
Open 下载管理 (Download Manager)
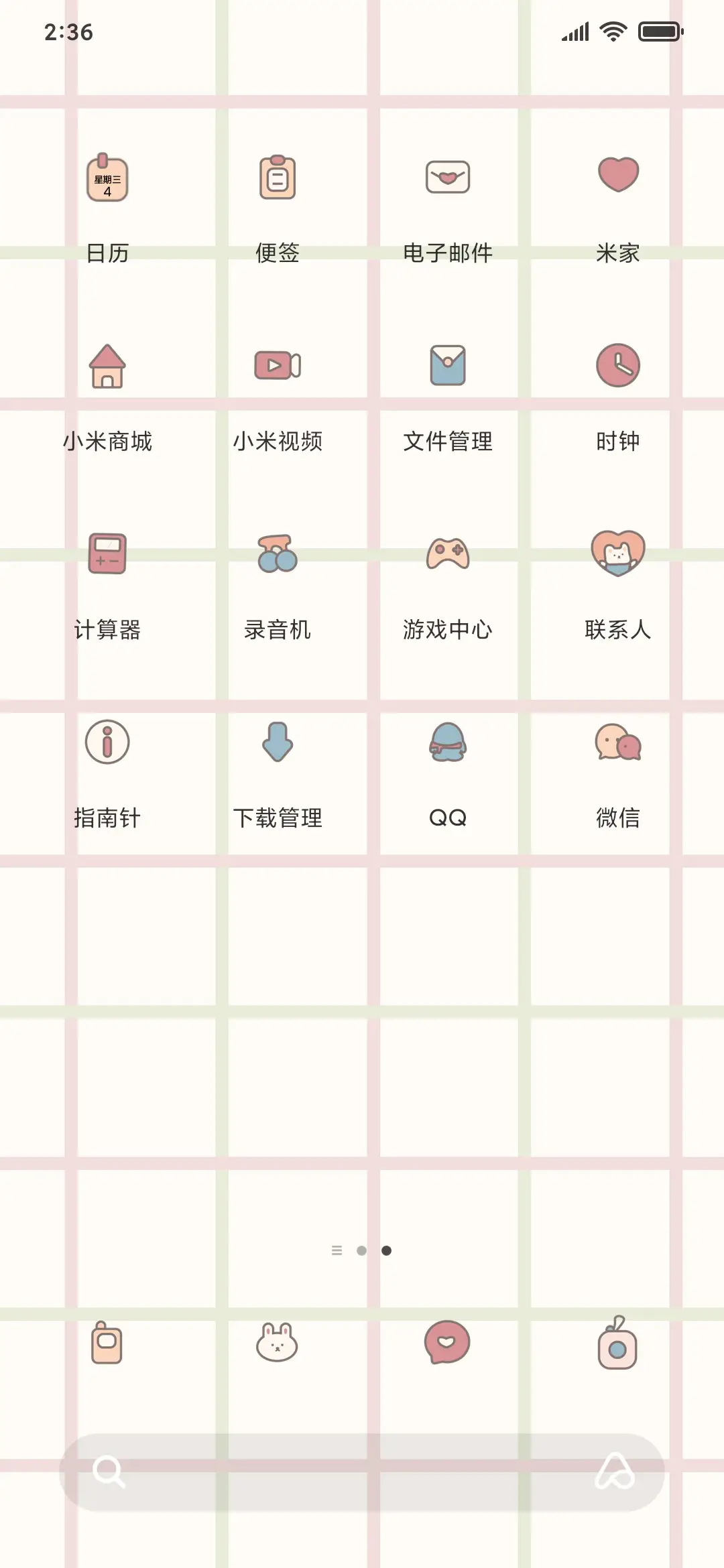278,742
